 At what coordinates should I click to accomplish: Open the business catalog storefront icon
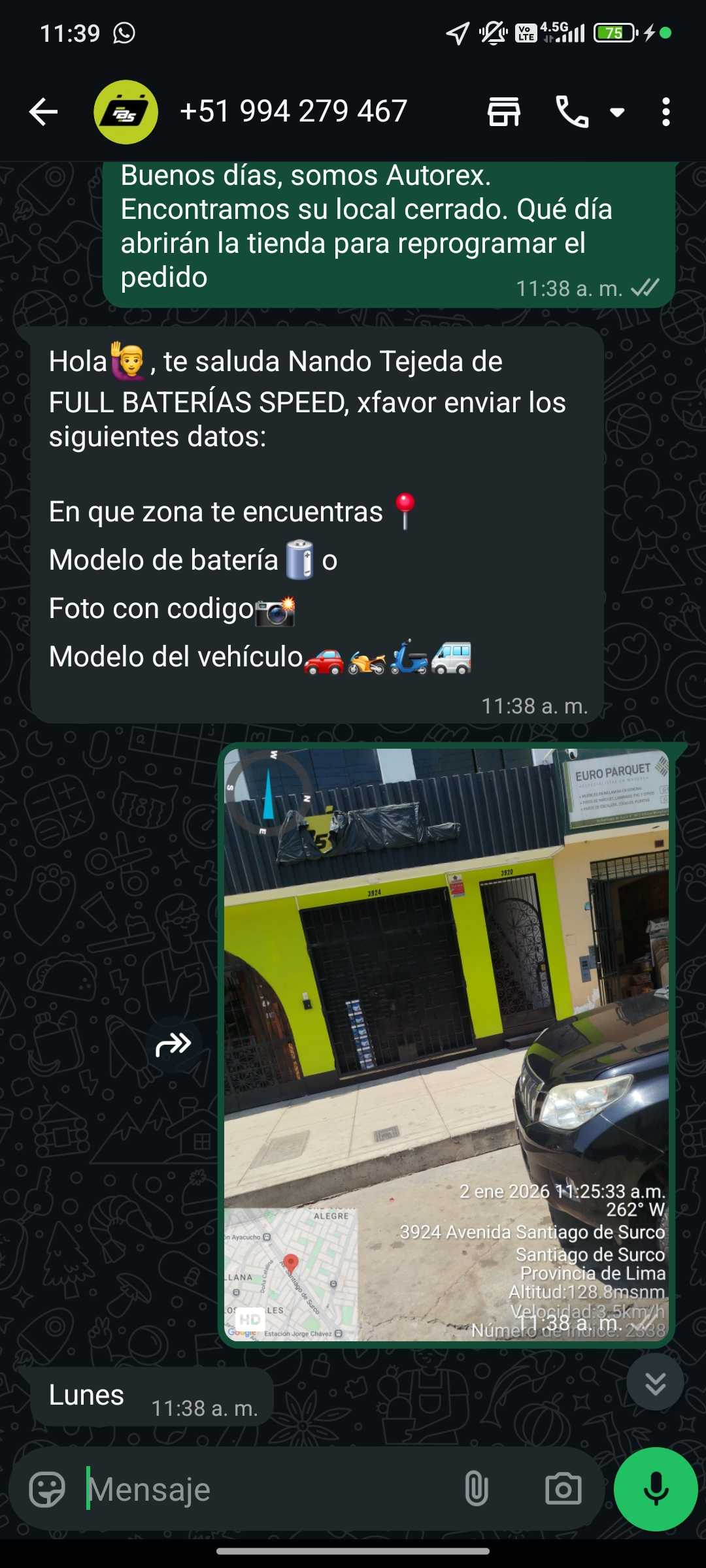[x=503, y=112]
